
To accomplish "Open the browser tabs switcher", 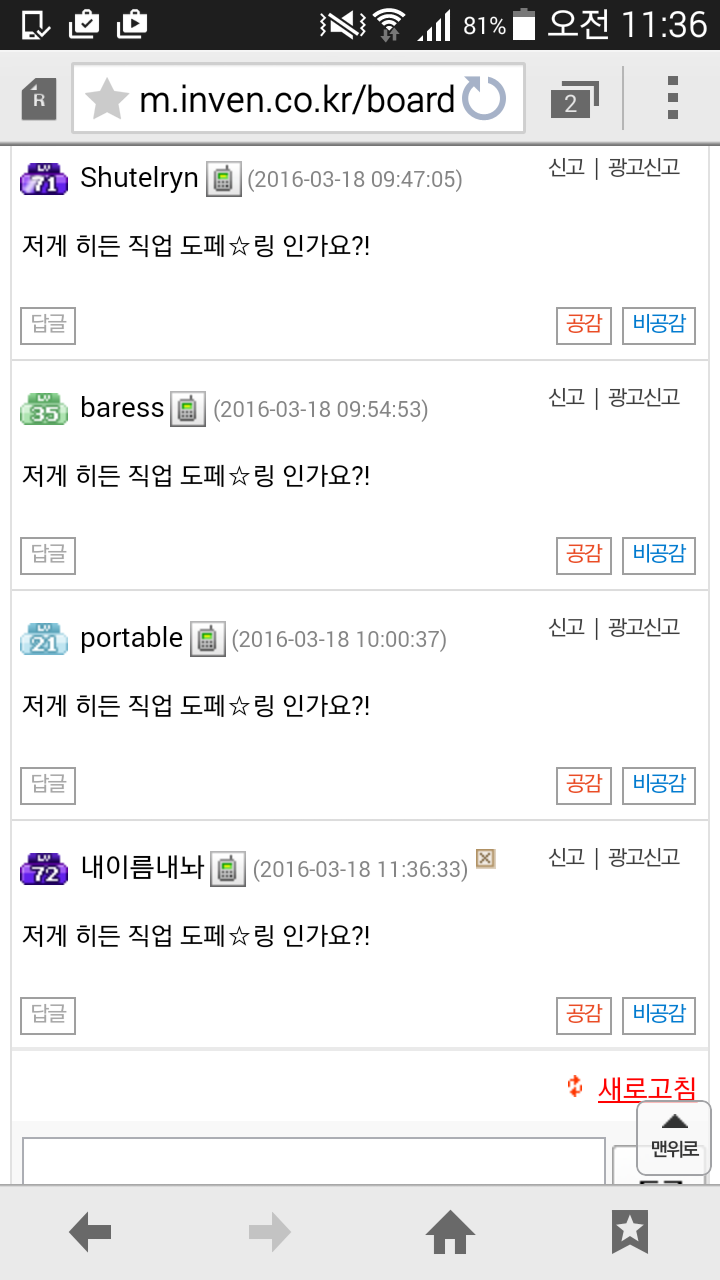I will [574, 99].
